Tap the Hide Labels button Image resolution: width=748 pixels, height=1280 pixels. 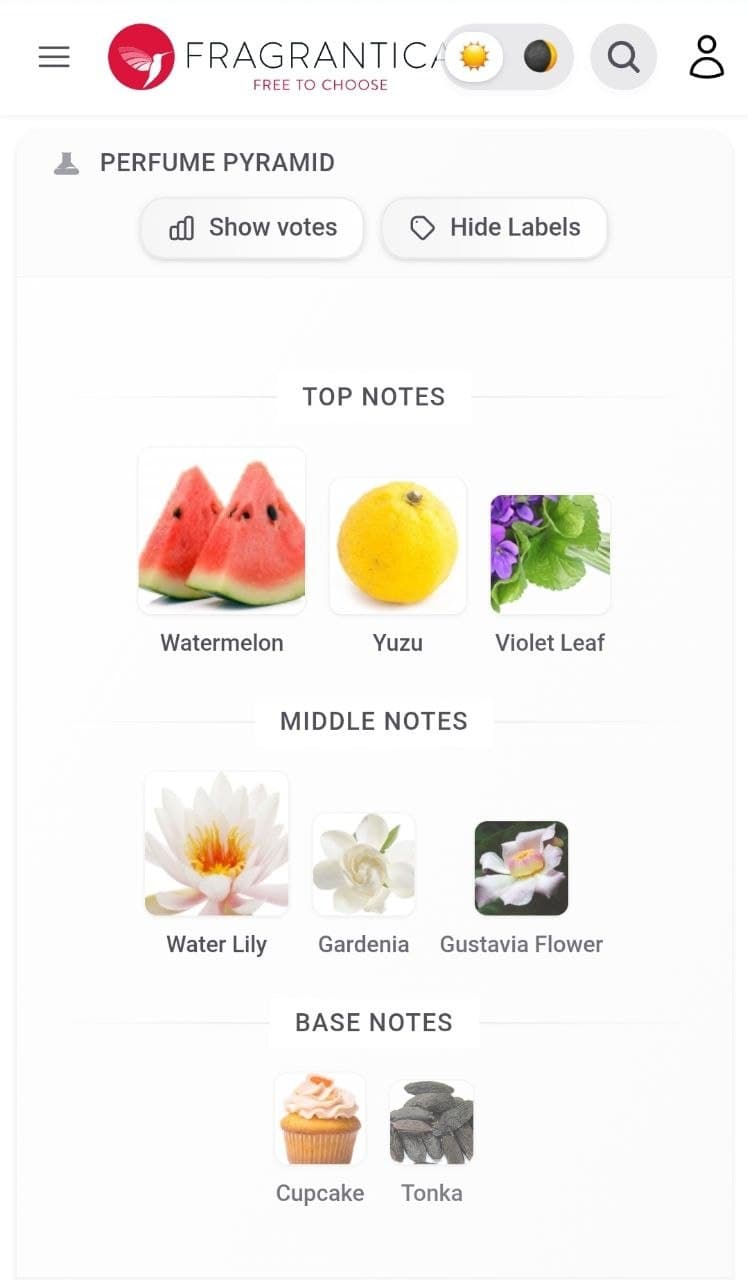click(x=495, y=228)
